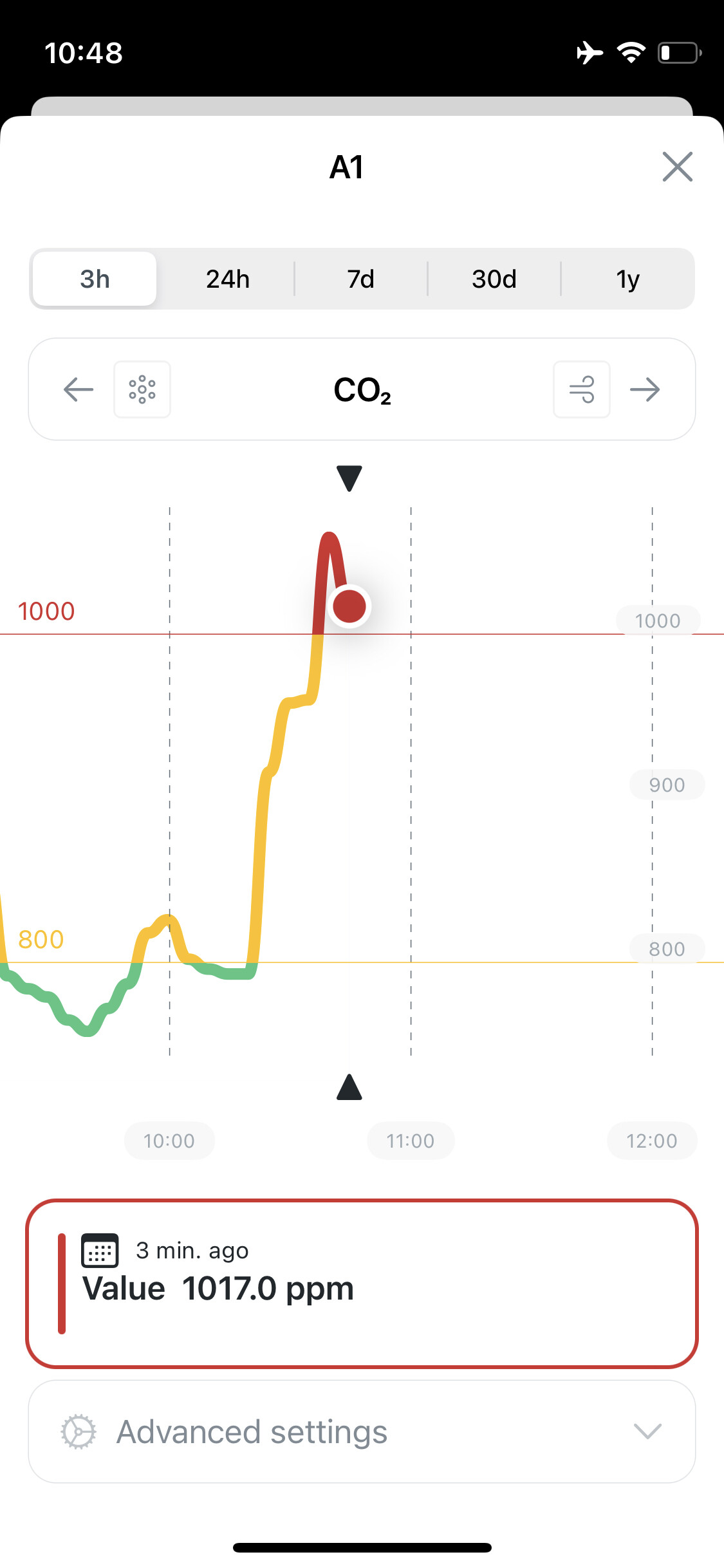Select the 3h time range
Viewport: 724px width, 1568px height.
(x=95, y=279)
